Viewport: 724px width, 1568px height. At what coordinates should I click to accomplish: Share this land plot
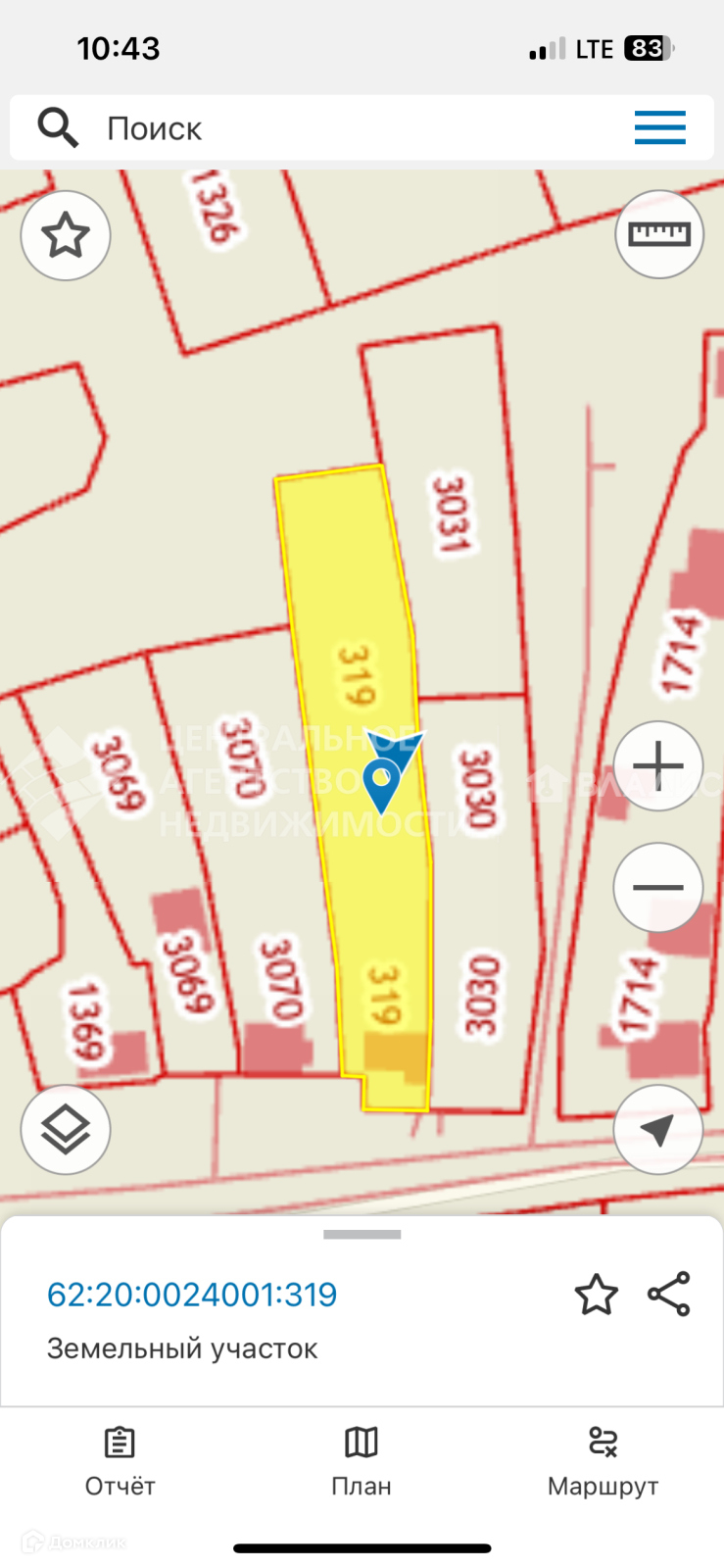(x=669, y=1295)
